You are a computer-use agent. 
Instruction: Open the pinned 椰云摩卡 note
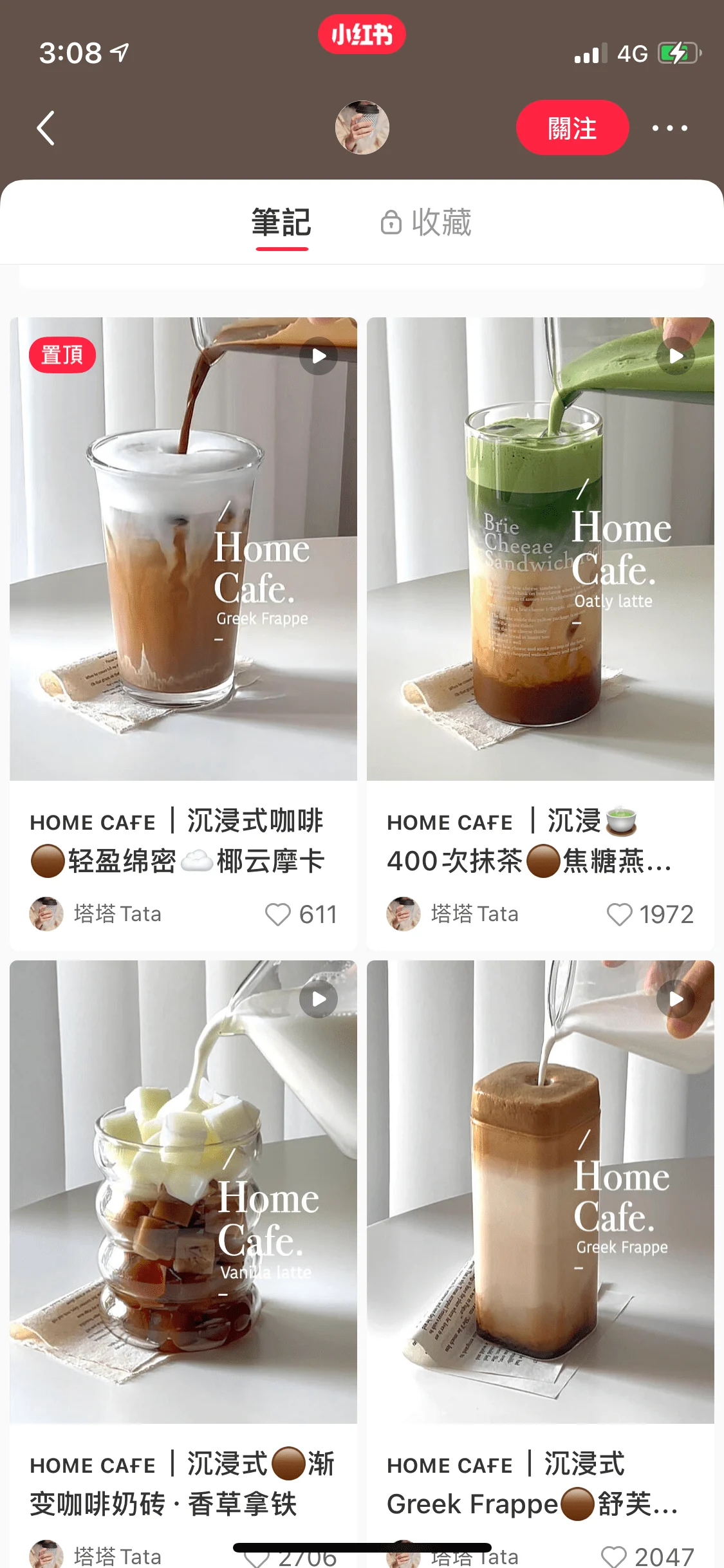[183, 548]
